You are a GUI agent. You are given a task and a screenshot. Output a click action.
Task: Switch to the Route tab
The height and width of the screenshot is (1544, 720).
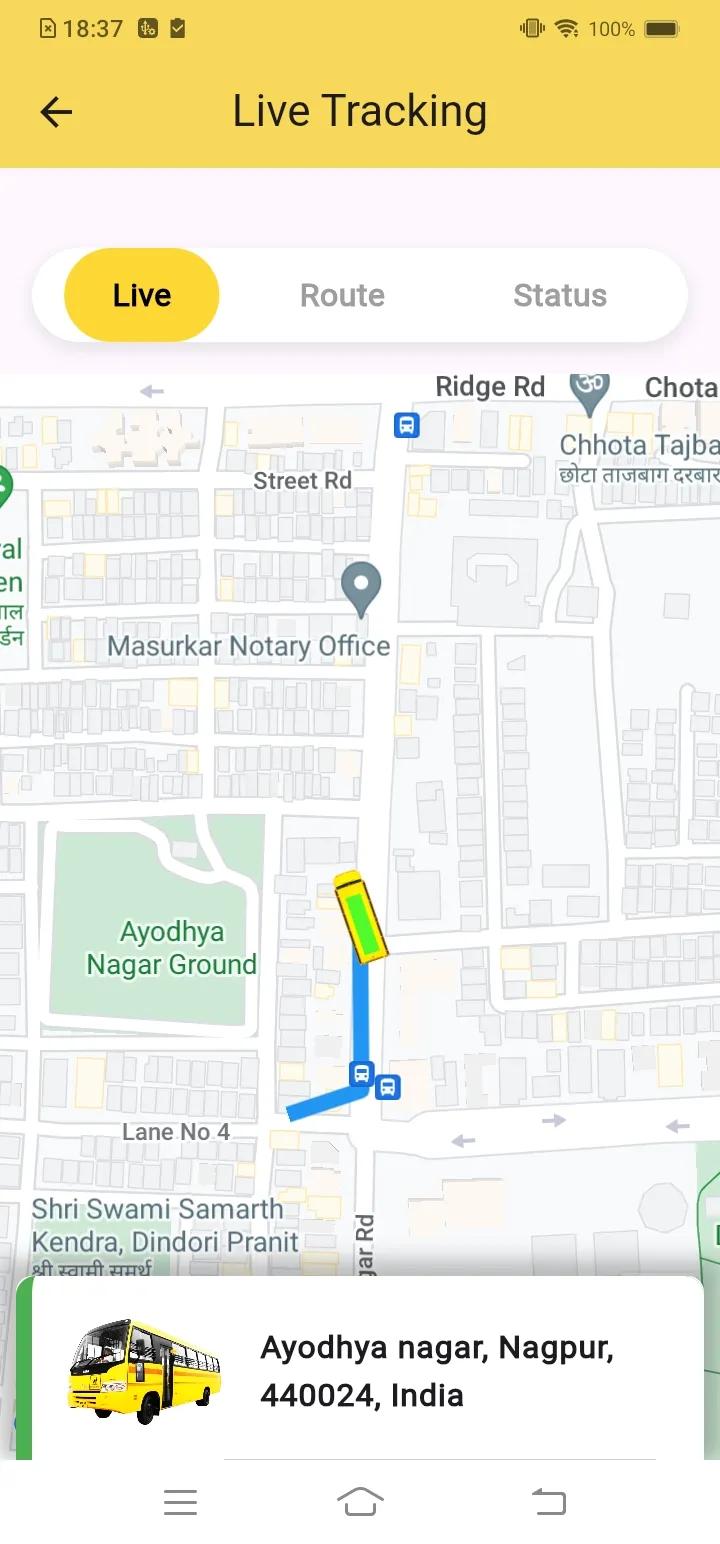[342, 295]
